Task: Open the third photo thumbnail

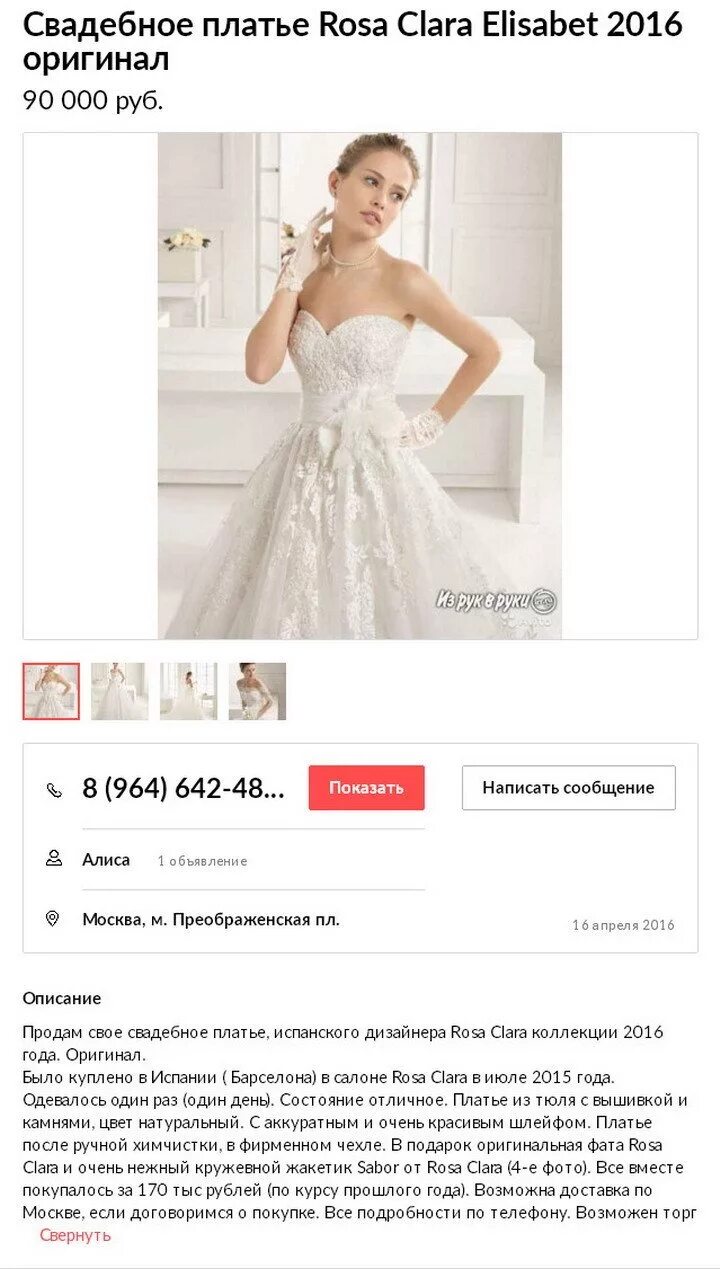Action: click(188, 691)
